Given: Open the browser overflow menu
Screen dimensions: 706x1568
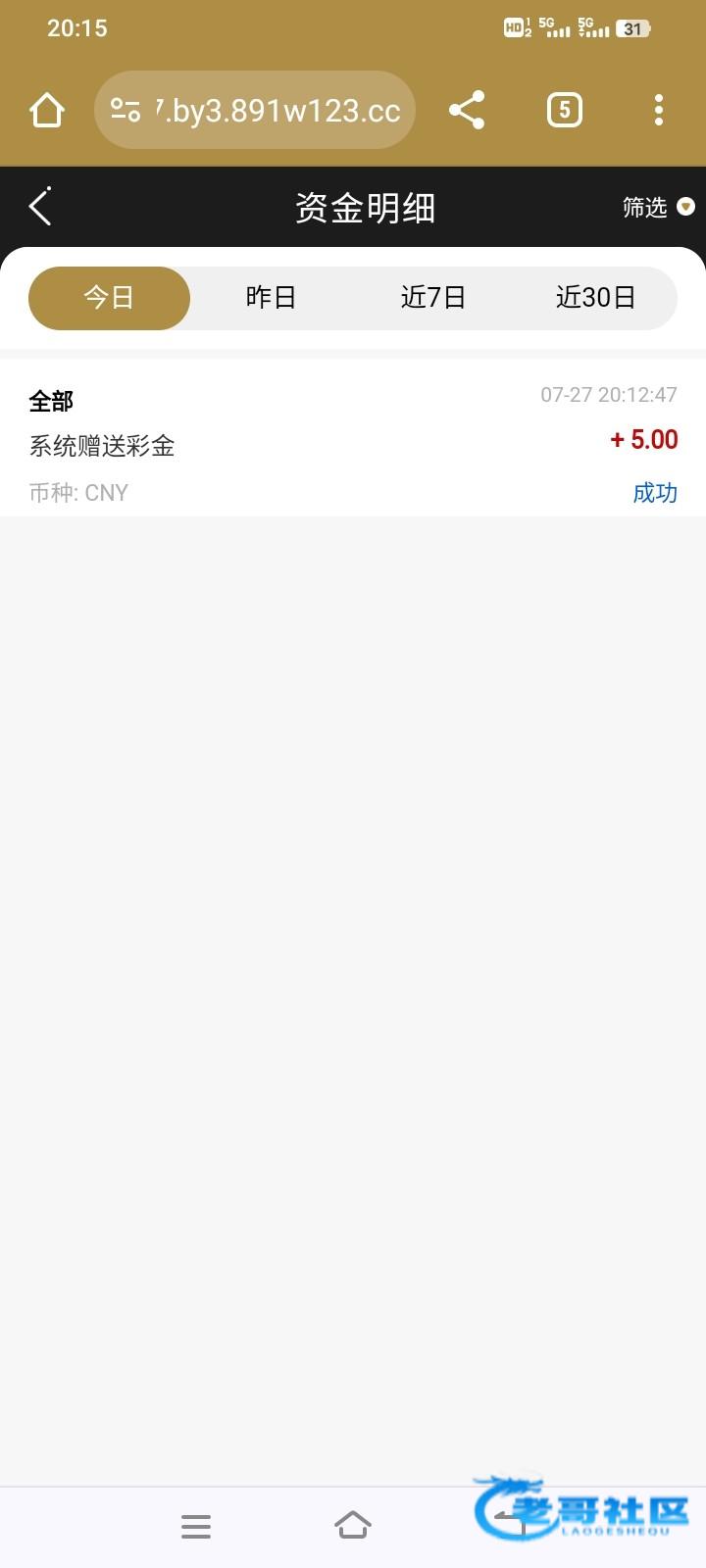Looking at the screenshot, I should [658, 110].
